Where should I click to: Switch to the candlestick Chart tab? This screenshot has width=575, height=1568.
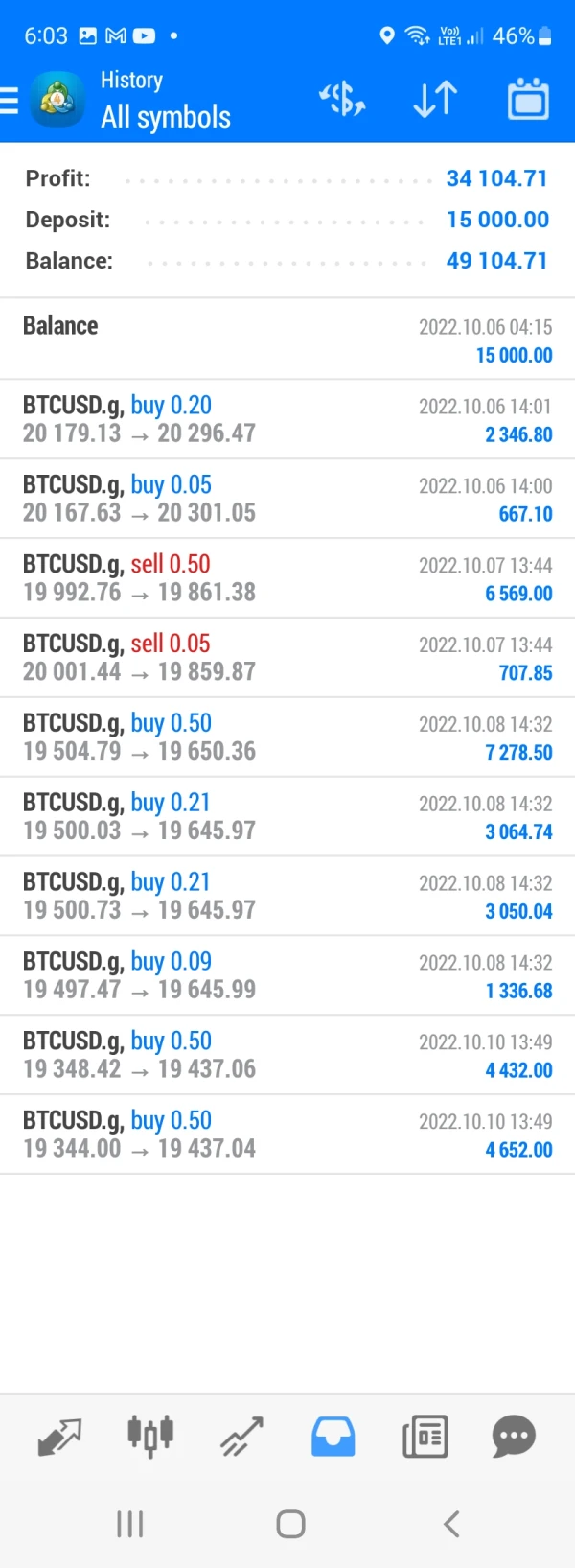(x=150, y=1437)
